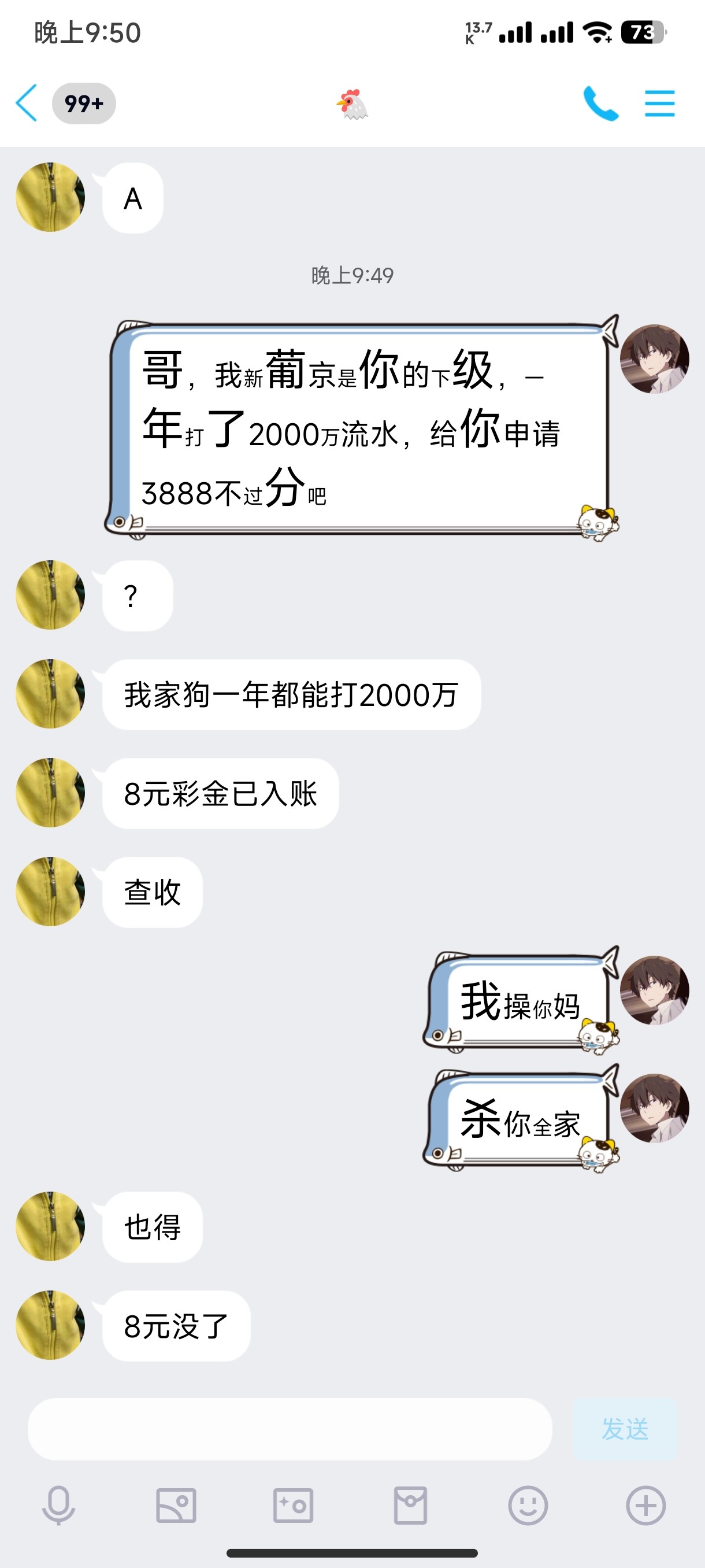View the yellow-jacket contact's avatar profile
705x1568 pixels.
click(x=50, y=197)
